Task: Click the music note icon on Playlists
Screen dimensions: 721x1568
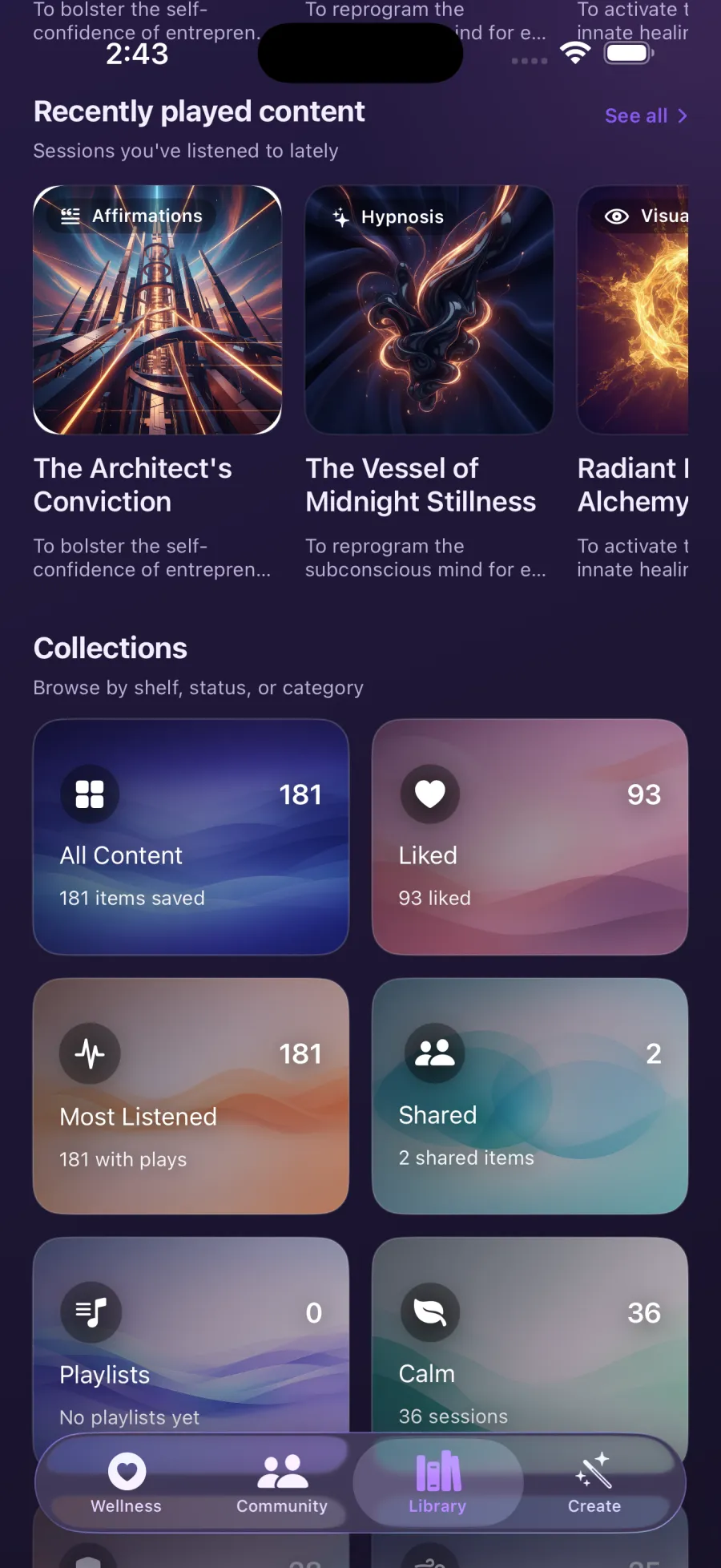Action: pos(89,1312)
